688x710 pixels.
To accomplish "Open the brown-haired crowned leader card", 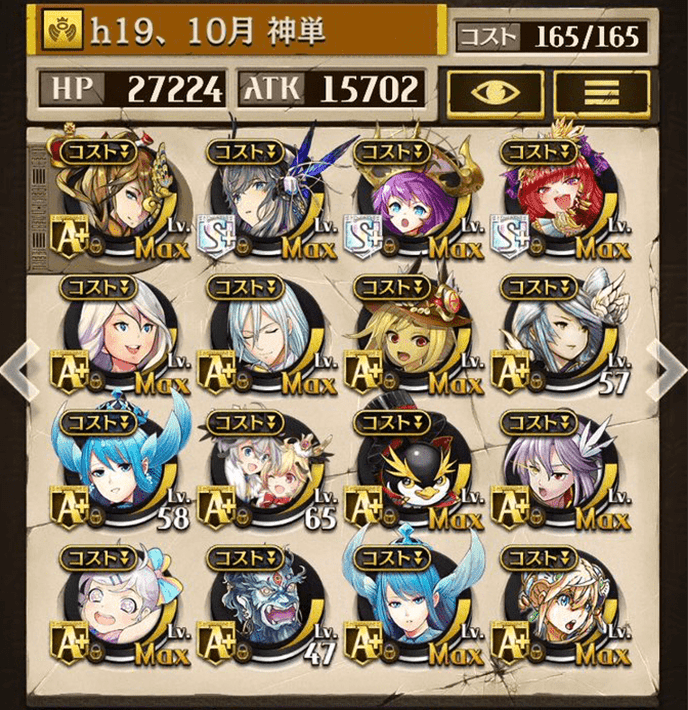I will pos(118,200).
